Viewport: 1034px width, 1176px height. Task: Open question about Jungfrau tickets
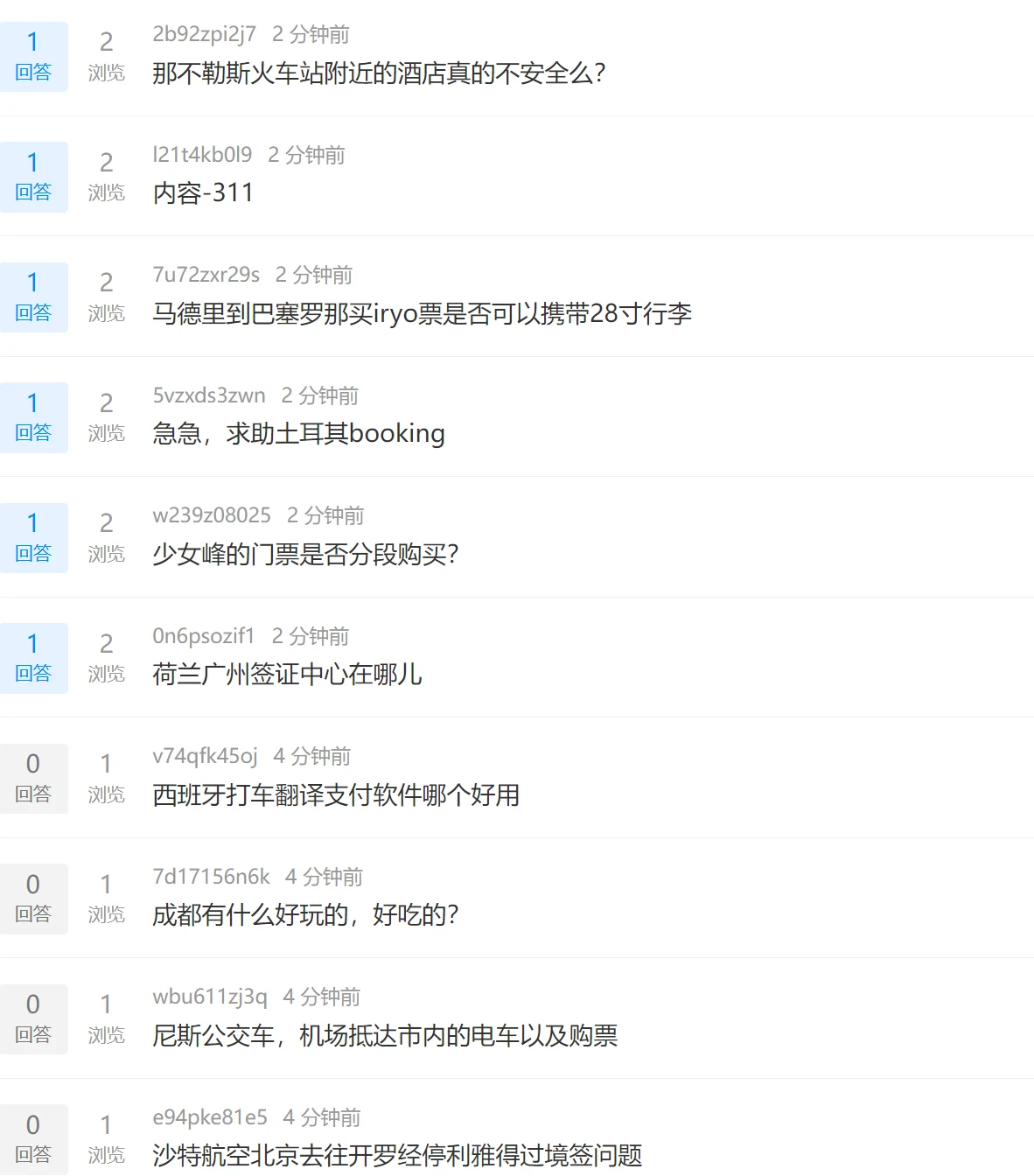click(305, 554)
